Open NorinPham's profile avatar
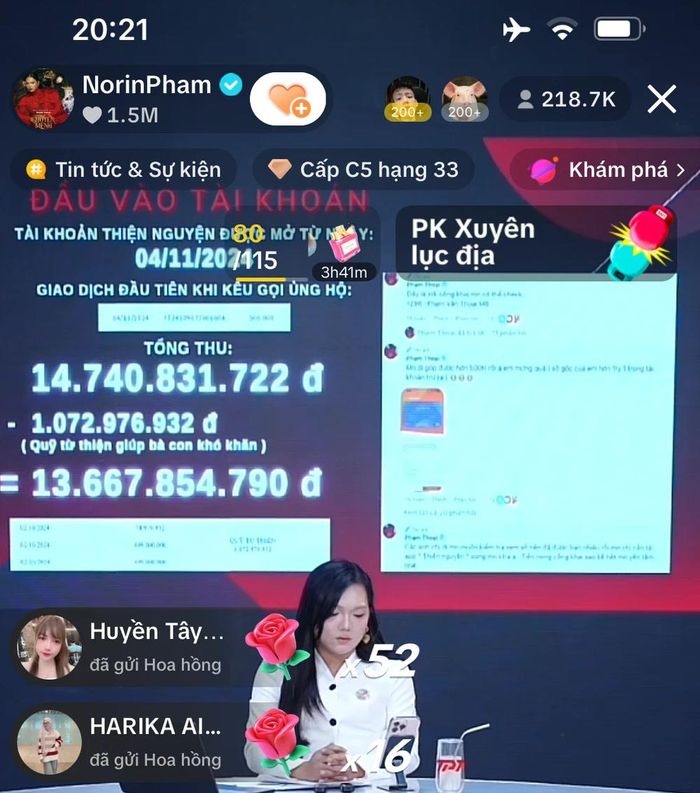This screenshot has width=700, height=793. 42,99
